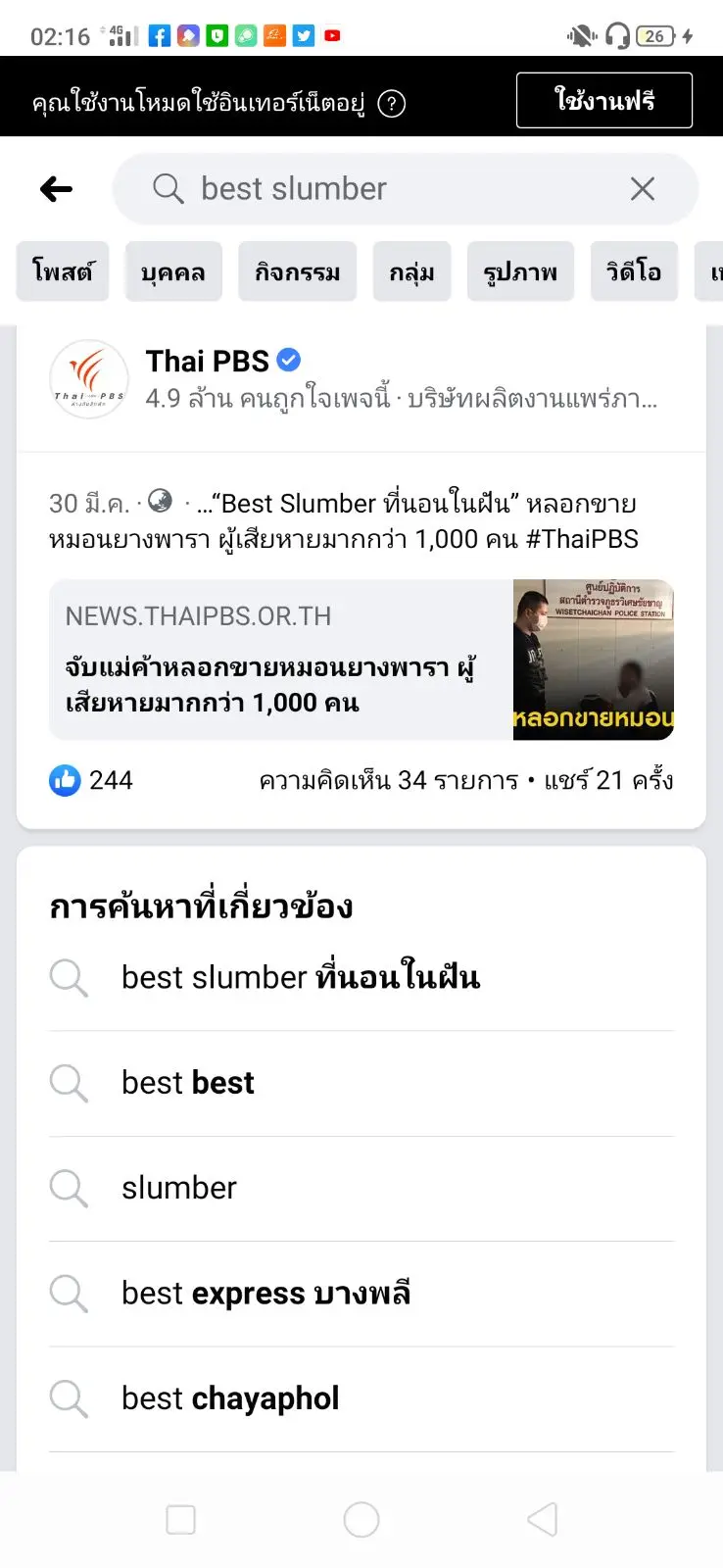Open the 34 comments on Thai PBS post

coord(387,780)
